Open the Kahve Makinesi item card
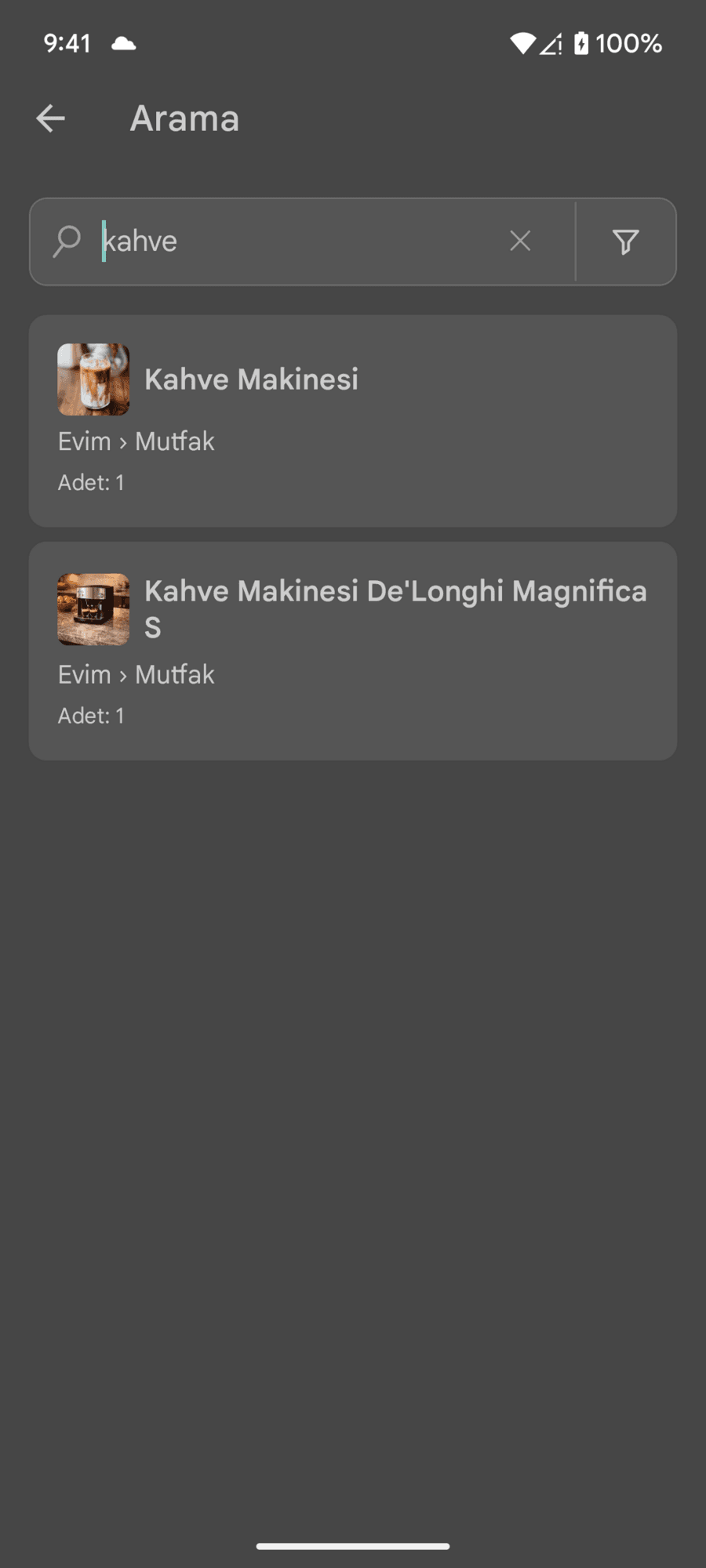706x1568 pixels. click(x=353, y=421)
